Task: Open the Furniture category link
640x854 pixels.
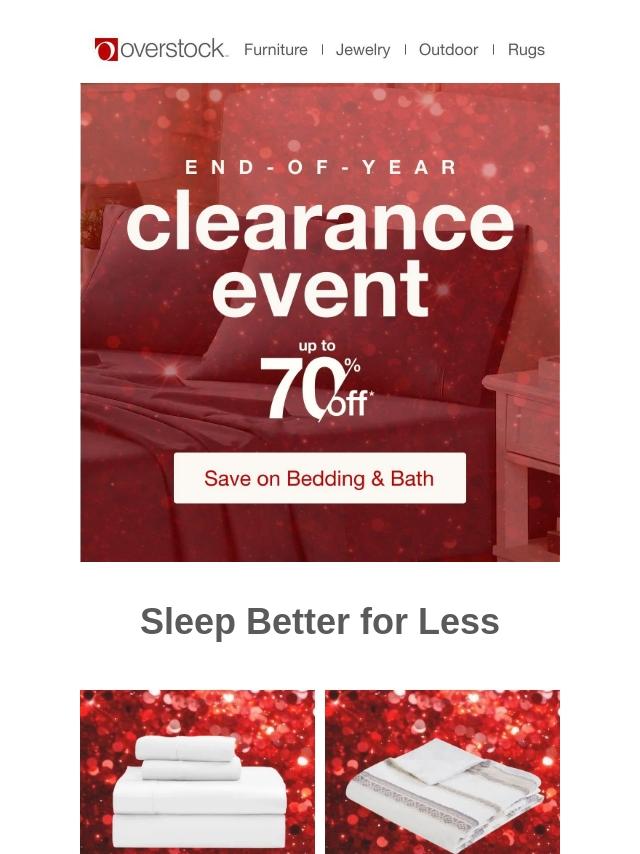Action: 276,50
